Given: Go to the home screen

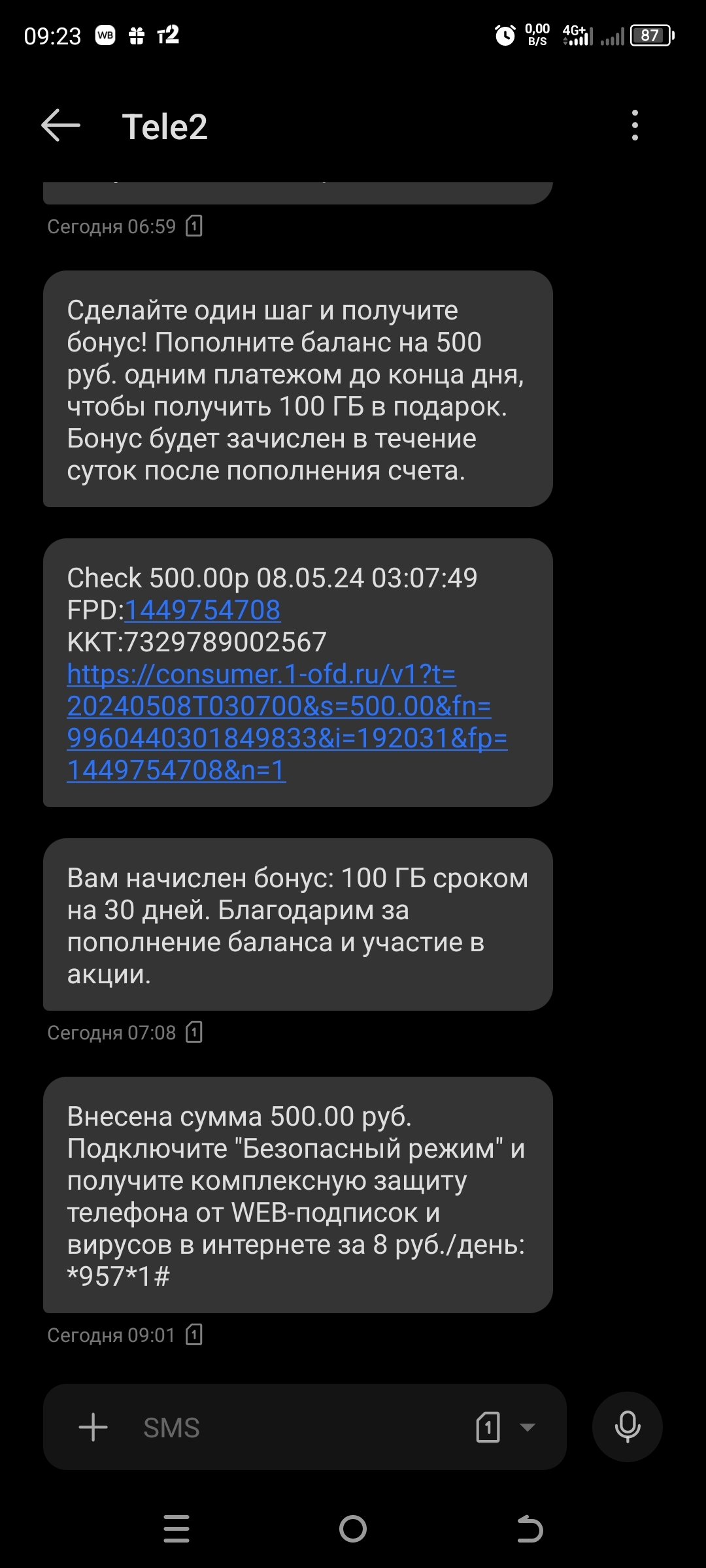Looking at the screenshot, I should (x=353, y=1529).
